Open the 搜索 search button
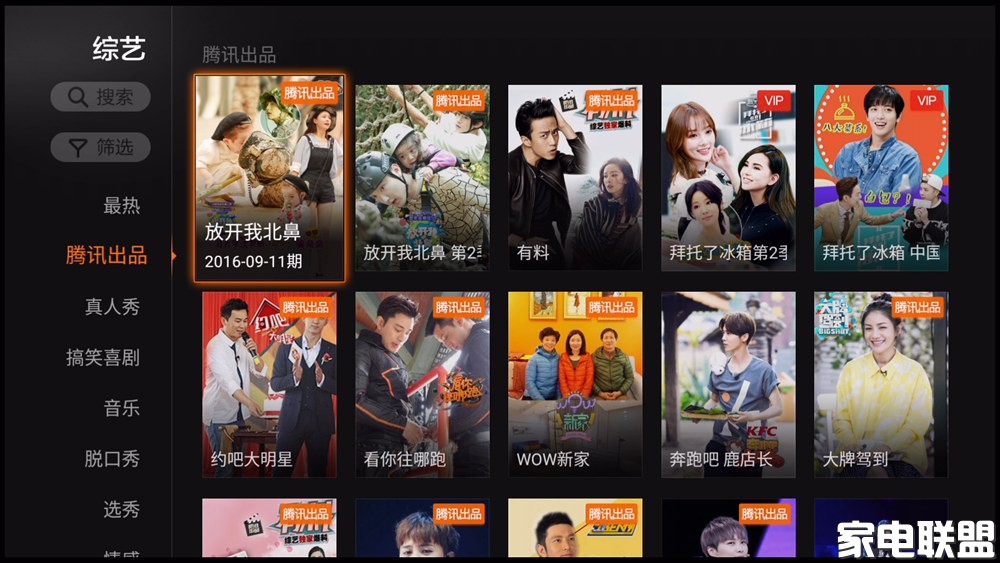The height and width of the screenshot is (563, 1000). coord(101,97)
